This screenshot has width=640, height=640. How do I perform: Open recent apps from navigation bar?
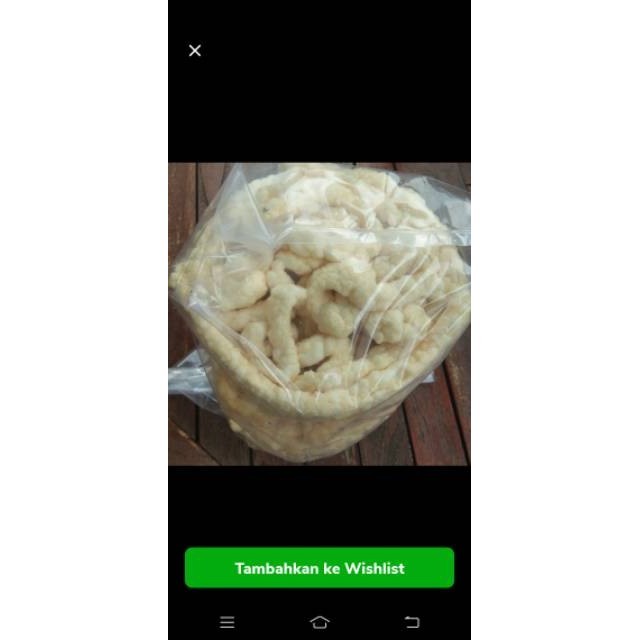227,622
